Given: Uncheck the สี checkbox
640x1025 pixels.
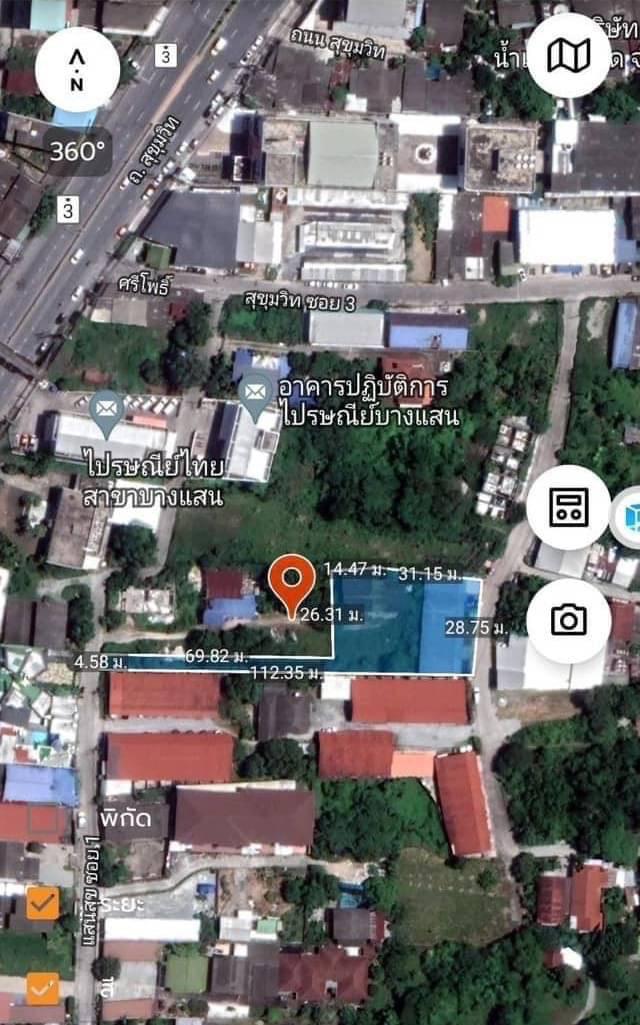Looking at the screenshot, I should point(42,988).
